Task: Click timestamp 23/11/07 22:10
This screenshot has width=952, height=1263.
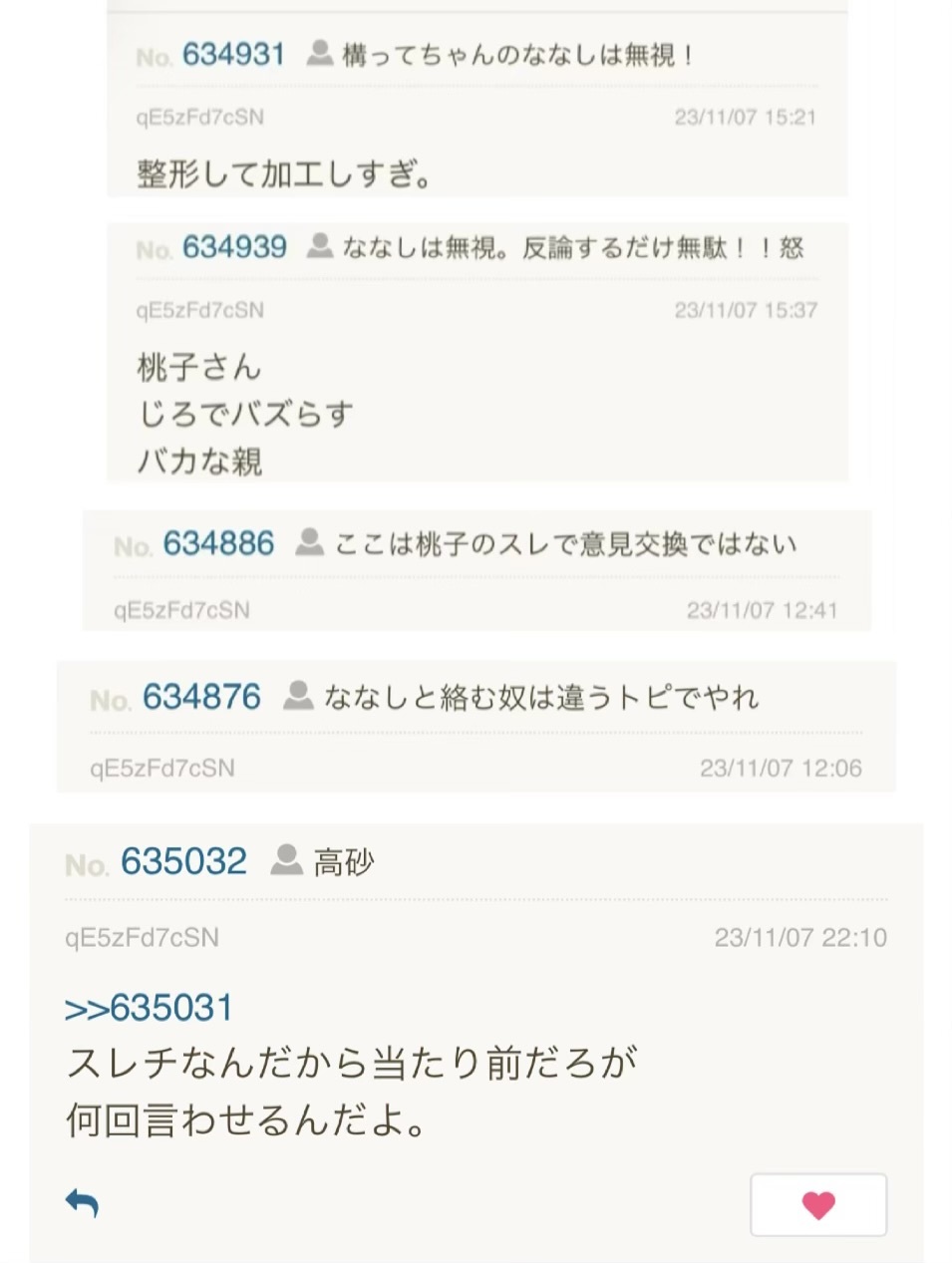Action: (800, 937)
